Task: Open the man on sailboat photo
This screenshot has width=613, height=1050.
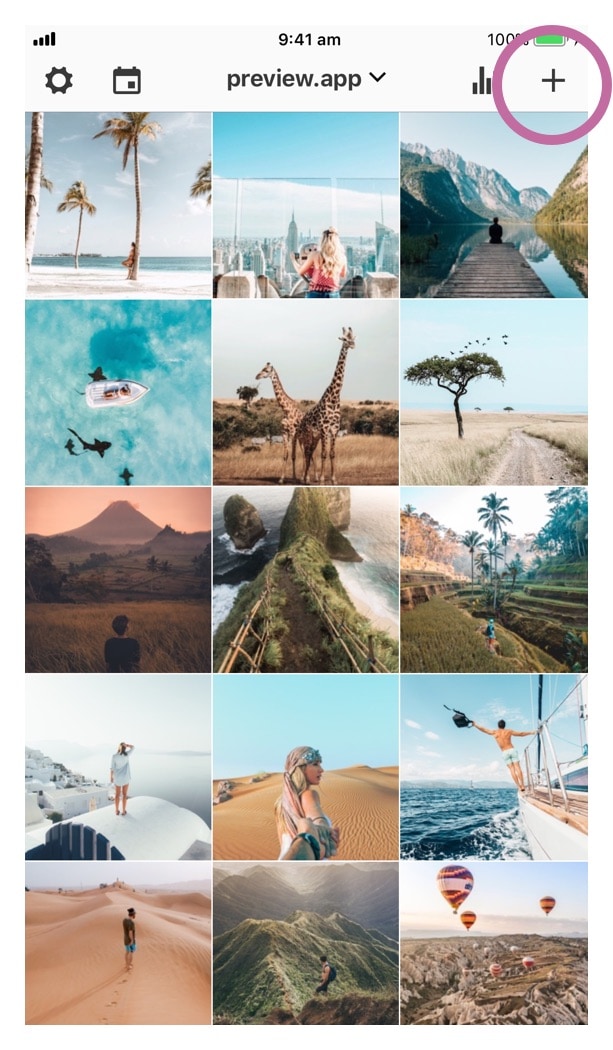Action: (x=494, y=767)
